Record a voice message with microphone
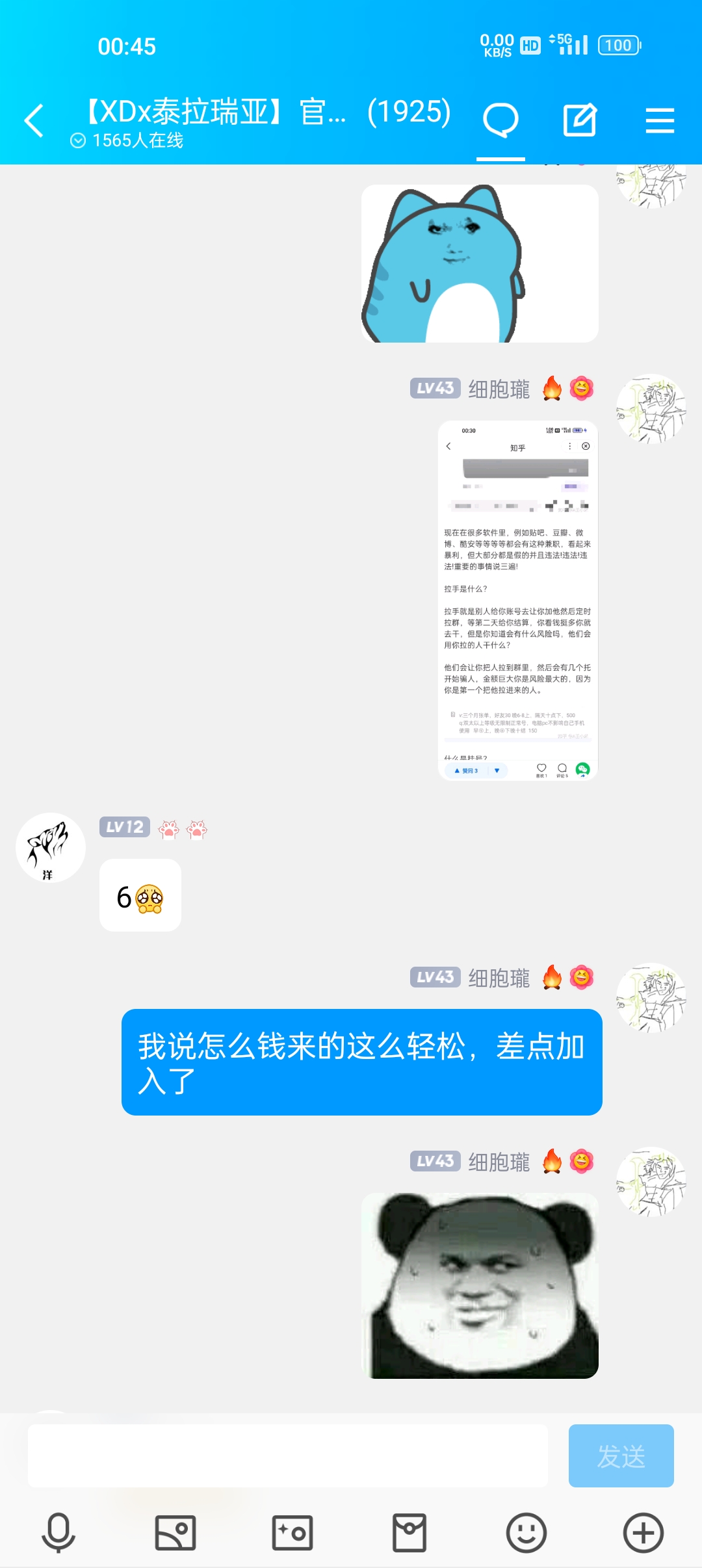Screen dimensions: 702x1568 point(58,1533)
